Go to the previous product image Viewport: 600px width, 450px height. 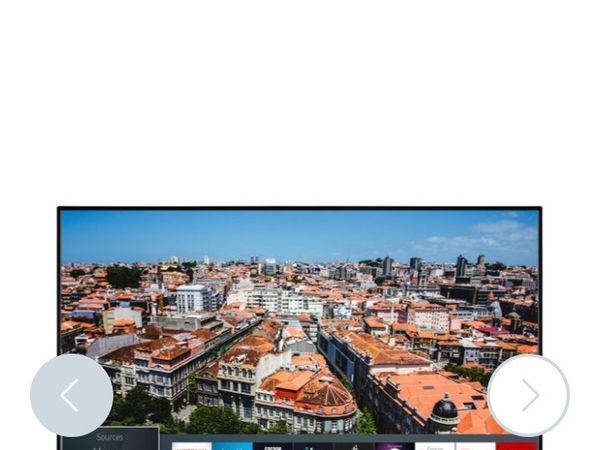(x=71, y=395)
